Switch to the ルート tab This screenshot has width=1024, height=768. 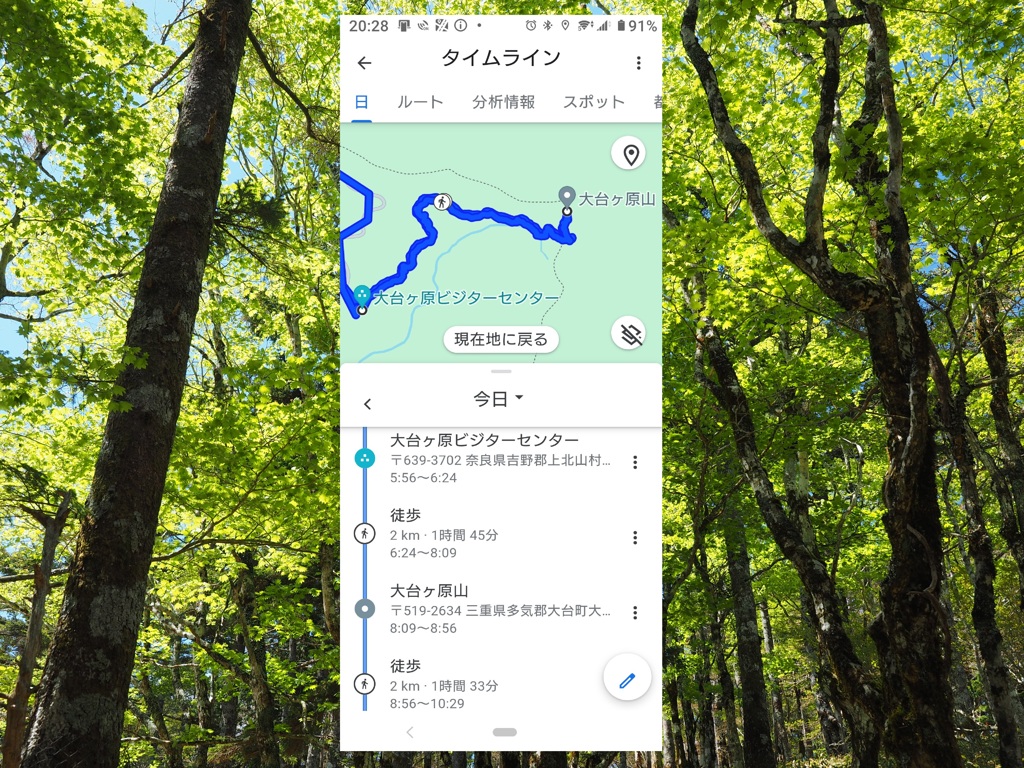click(x=420, y=102)
